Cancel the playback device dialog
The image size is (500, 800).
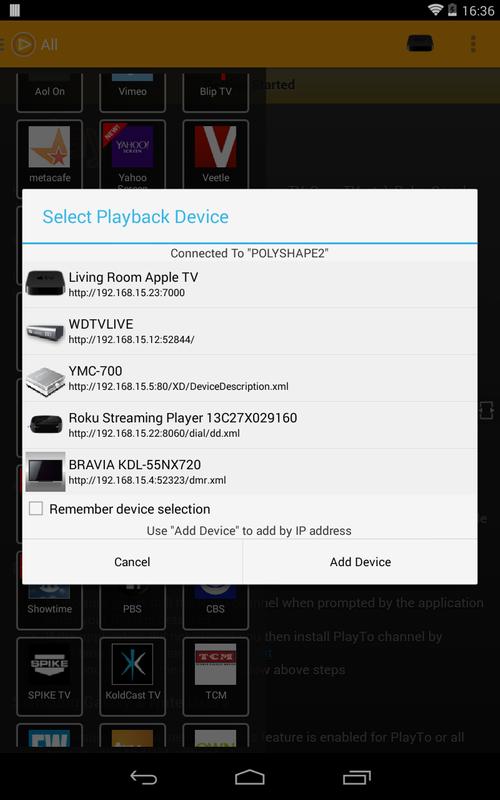[132, 562]
